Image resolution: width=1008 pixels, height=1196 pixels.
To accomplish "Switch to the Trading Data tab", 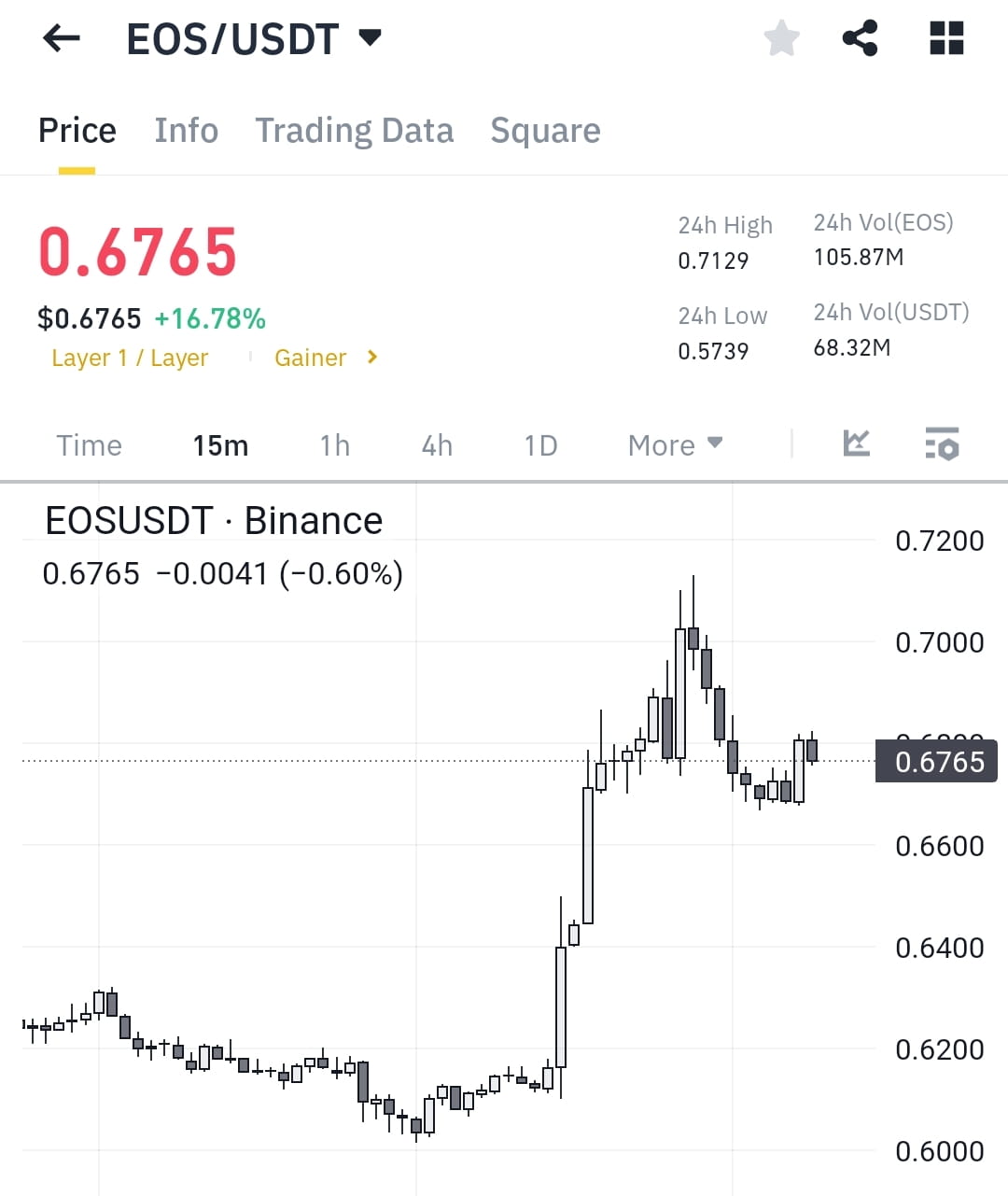I will point(355,131).
